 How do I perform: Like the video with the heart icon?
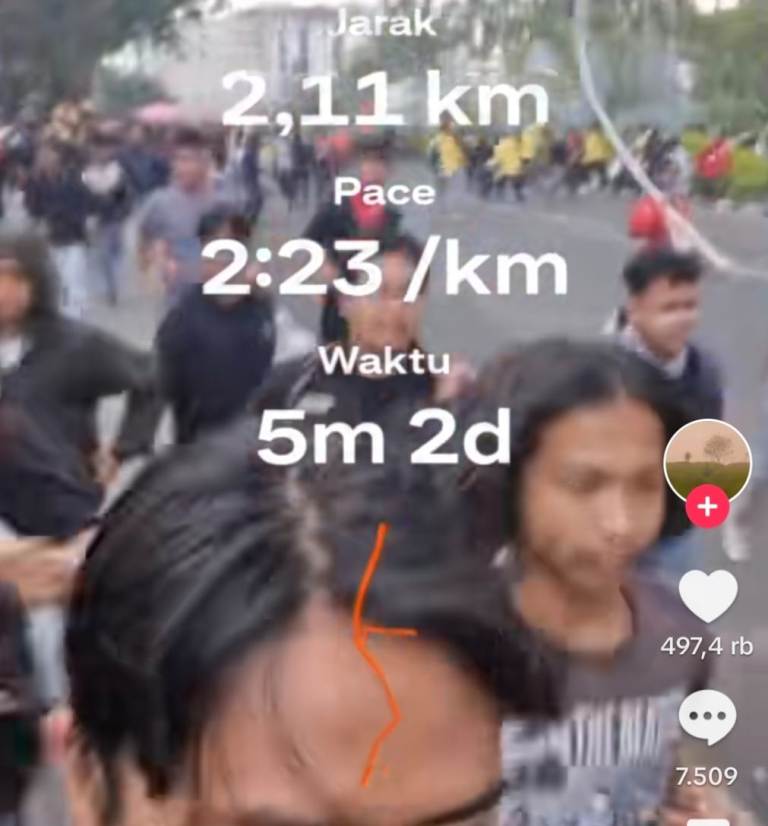[707, 595]
